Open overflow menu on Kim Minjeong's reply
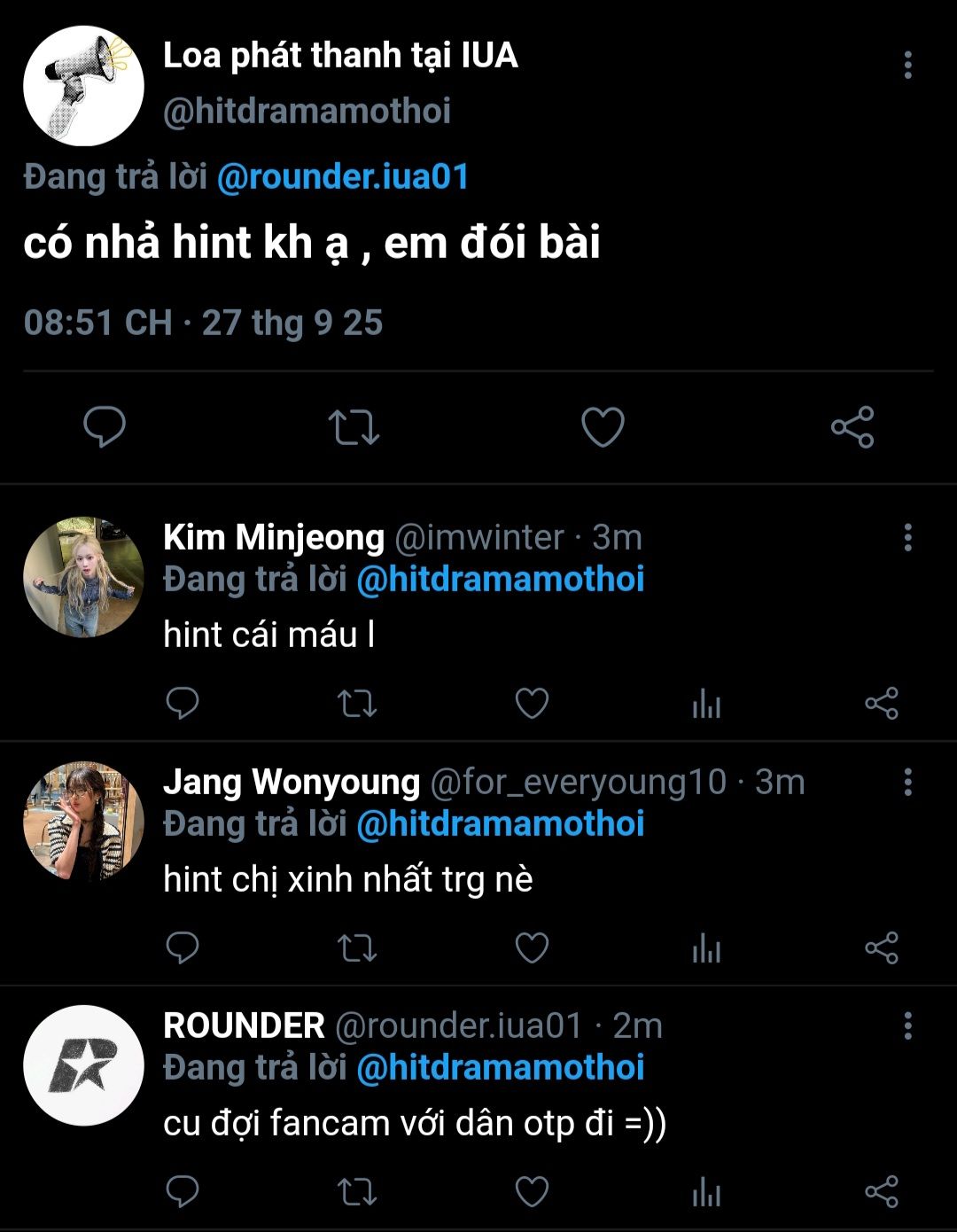 point(907,537)
